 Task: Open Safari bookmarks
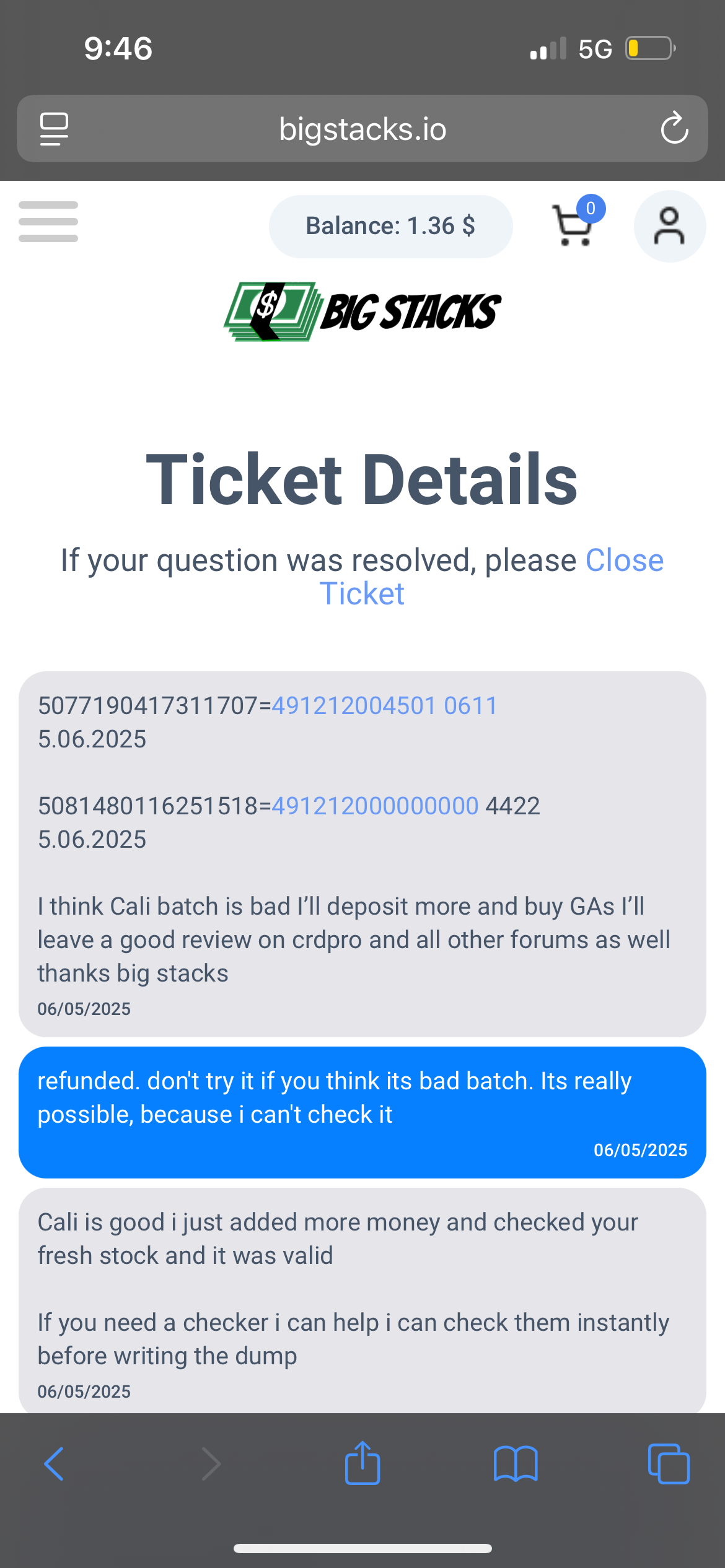click(516, 1464)
